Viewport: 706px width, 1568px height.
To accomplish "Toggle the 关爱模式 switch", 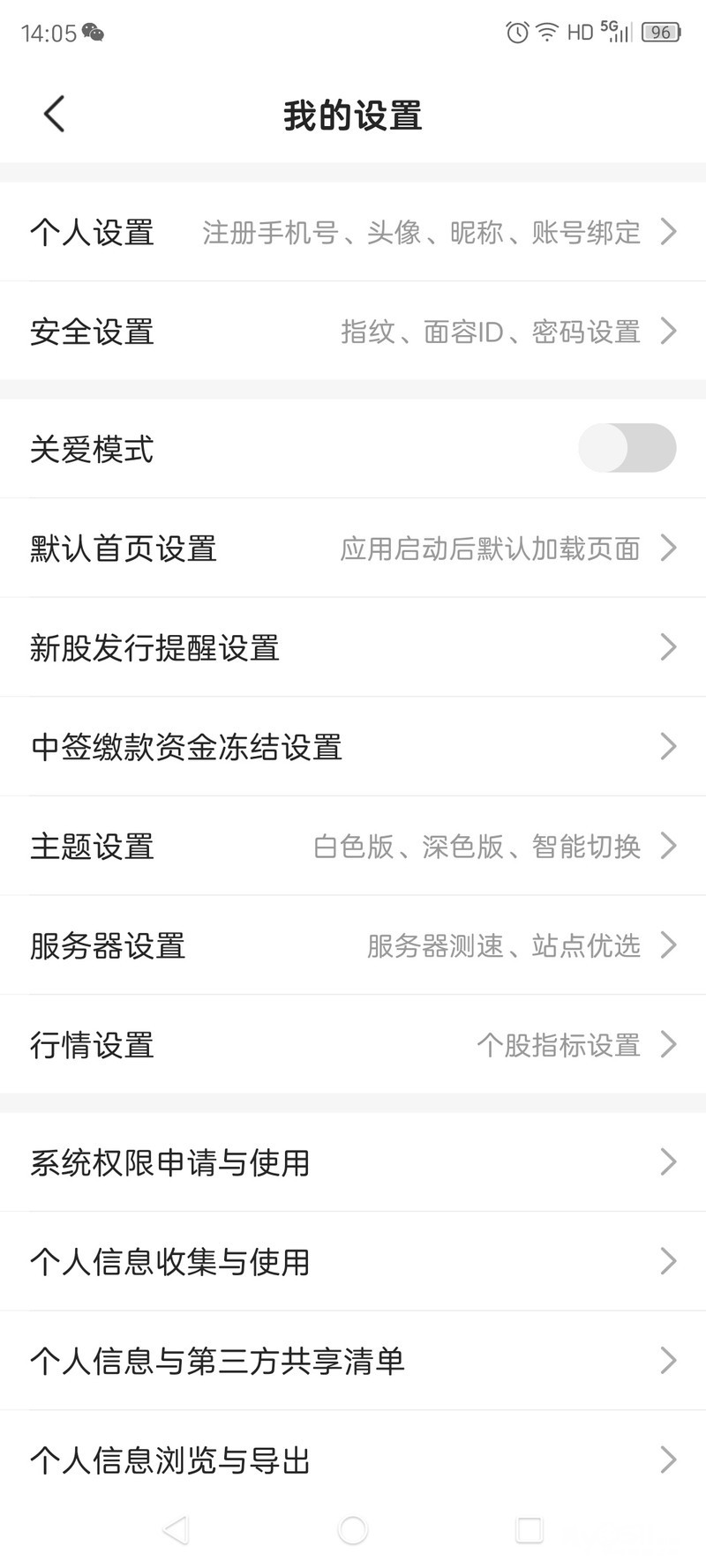I will point(627,448).
